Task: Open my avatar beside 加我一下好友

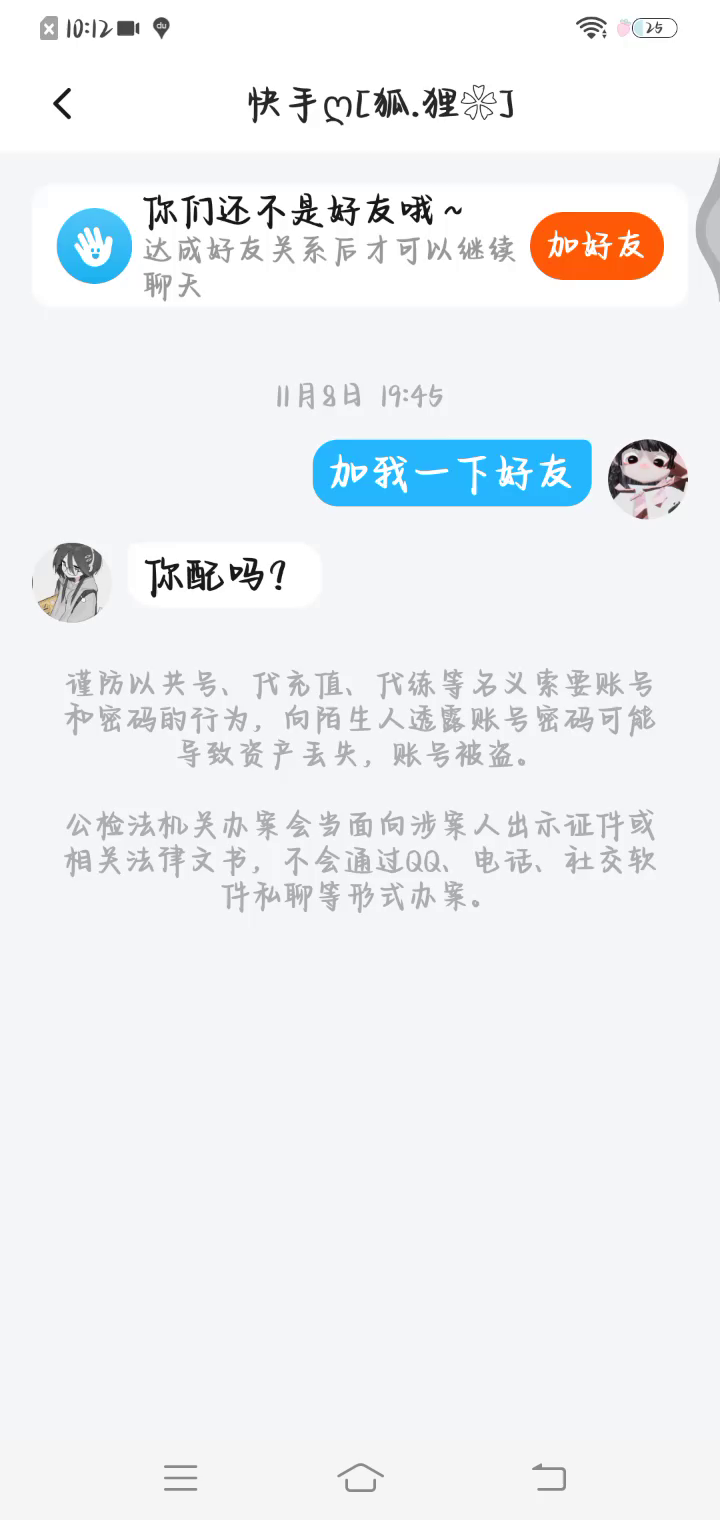Action: (648, 479)
